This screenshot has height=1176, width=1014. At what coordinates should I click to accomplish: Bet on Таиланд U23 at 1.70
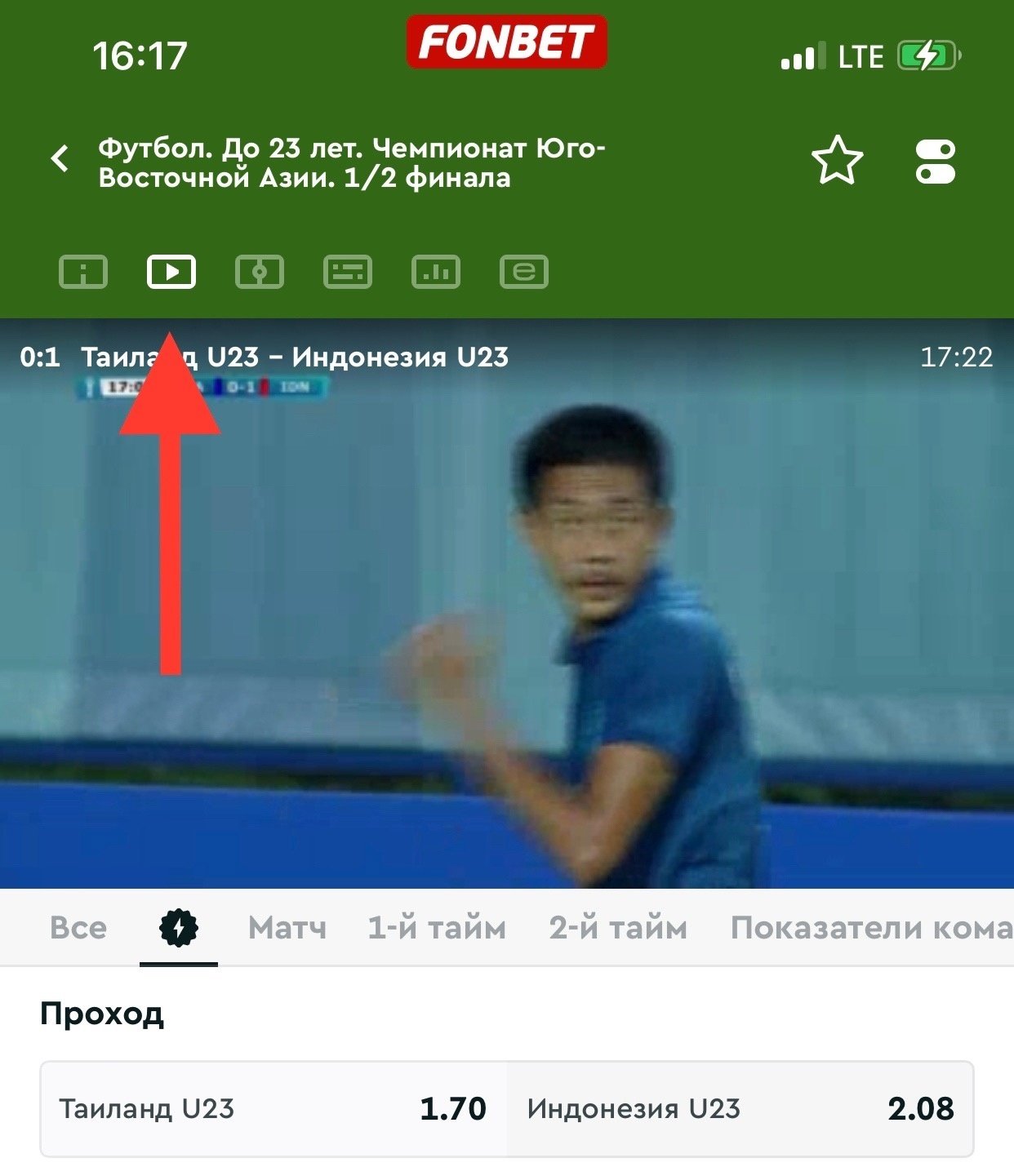tap(274, 1109)
